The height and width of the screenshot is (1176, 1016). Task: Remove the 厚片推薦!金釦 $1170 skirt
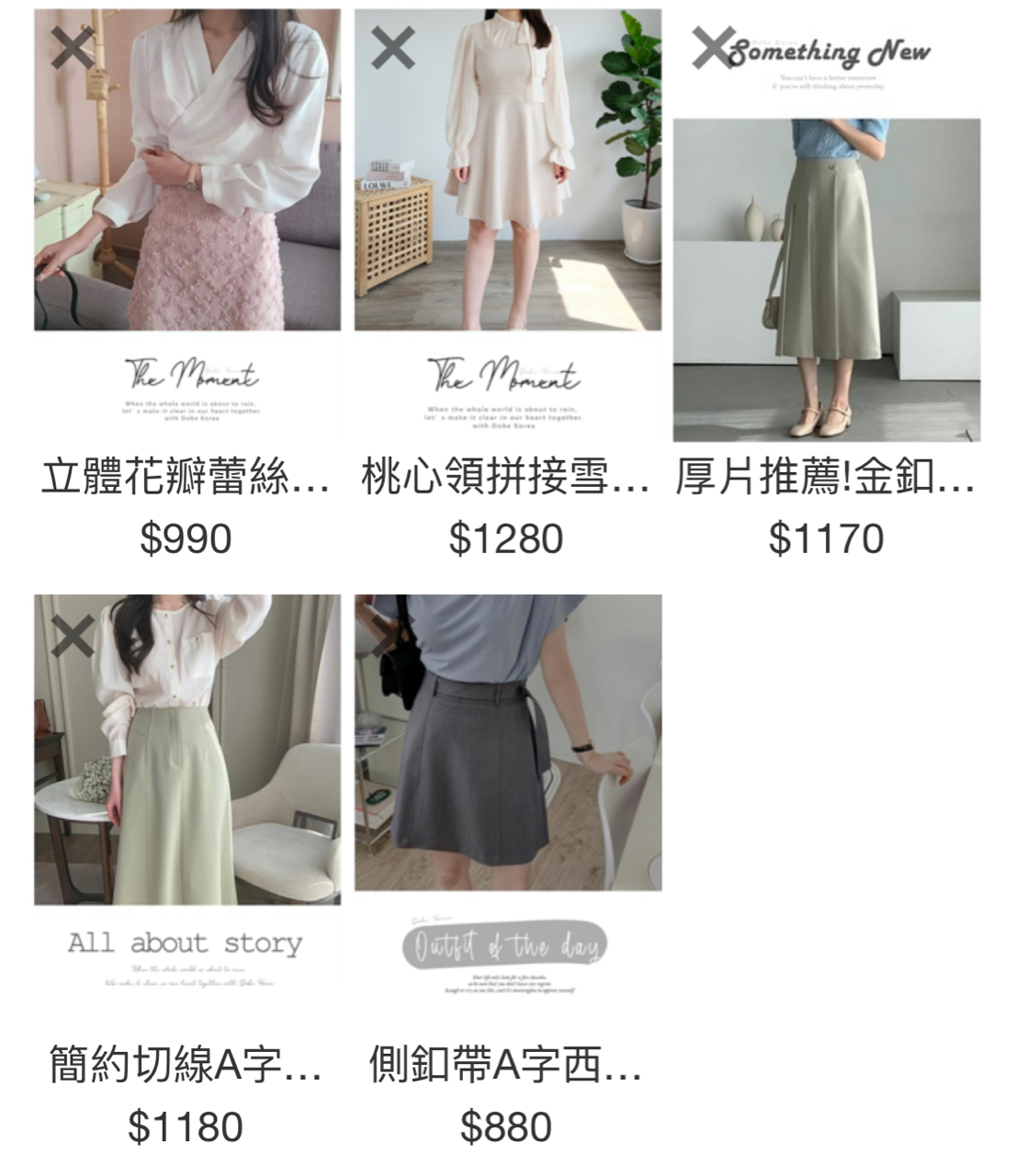tap(713, 48)
